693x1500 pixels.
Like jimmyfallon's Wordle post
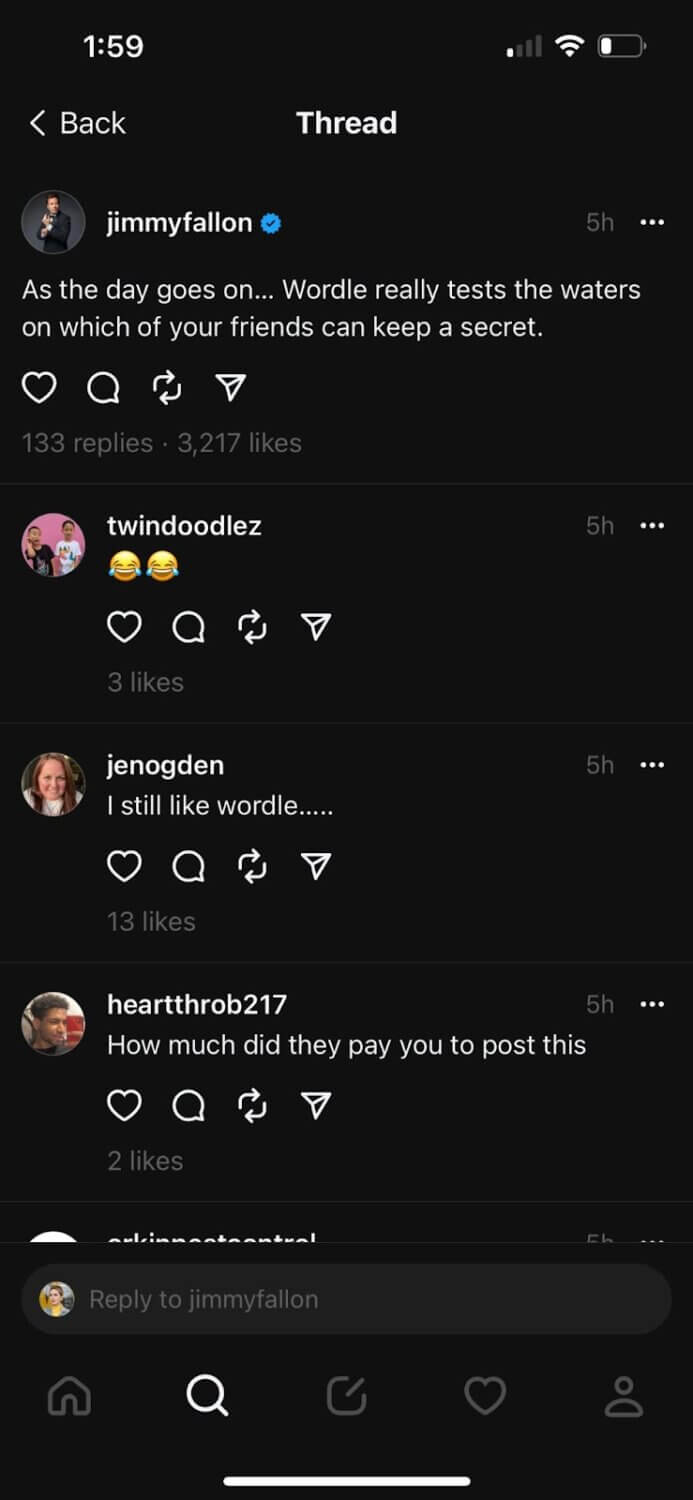pos(39,388)
